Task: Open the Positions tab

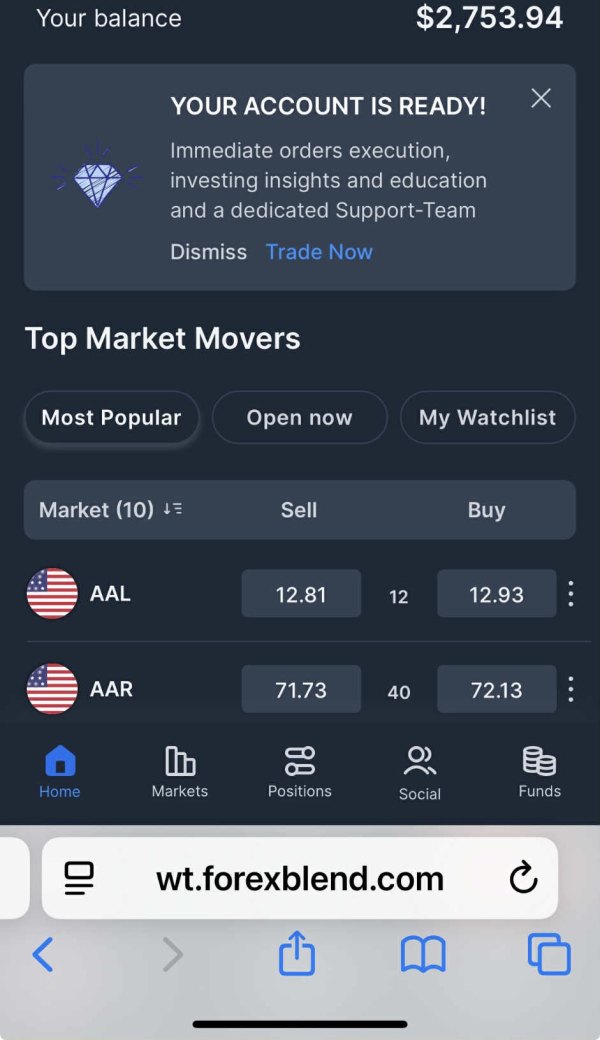Action: [x=299, y=772]
